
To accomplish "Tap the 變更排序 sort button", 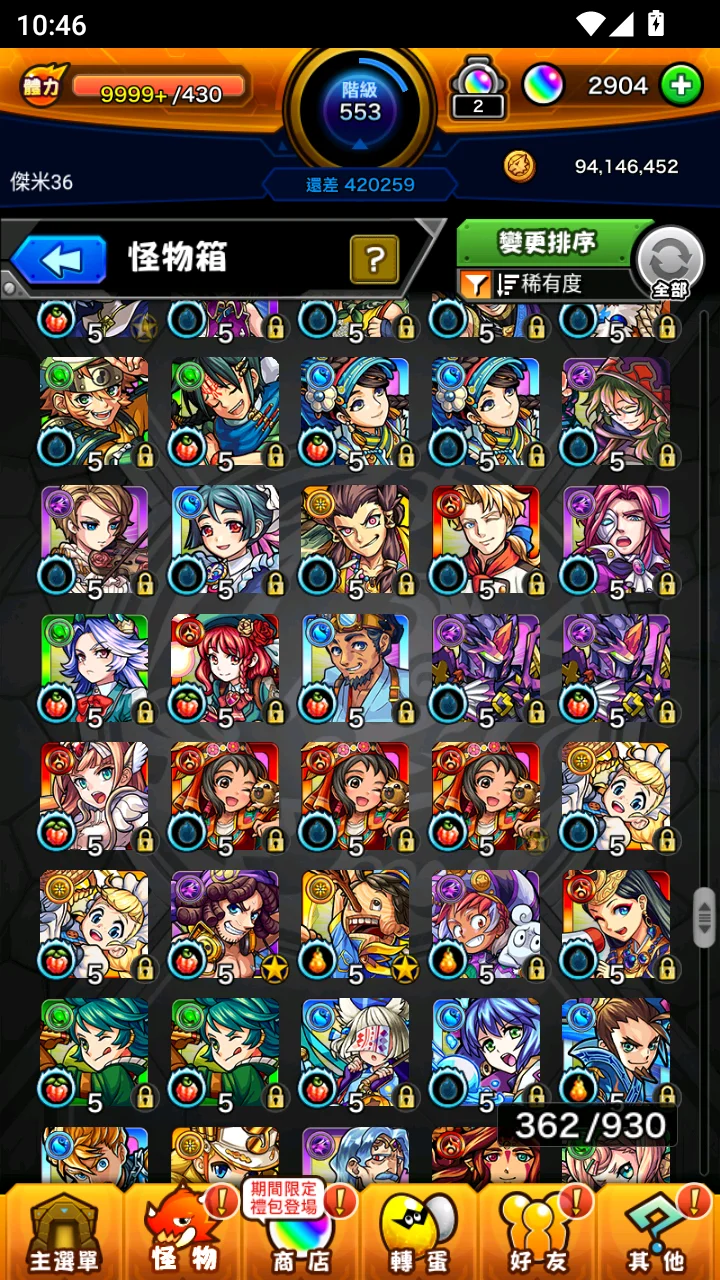I will pos(547,242).
